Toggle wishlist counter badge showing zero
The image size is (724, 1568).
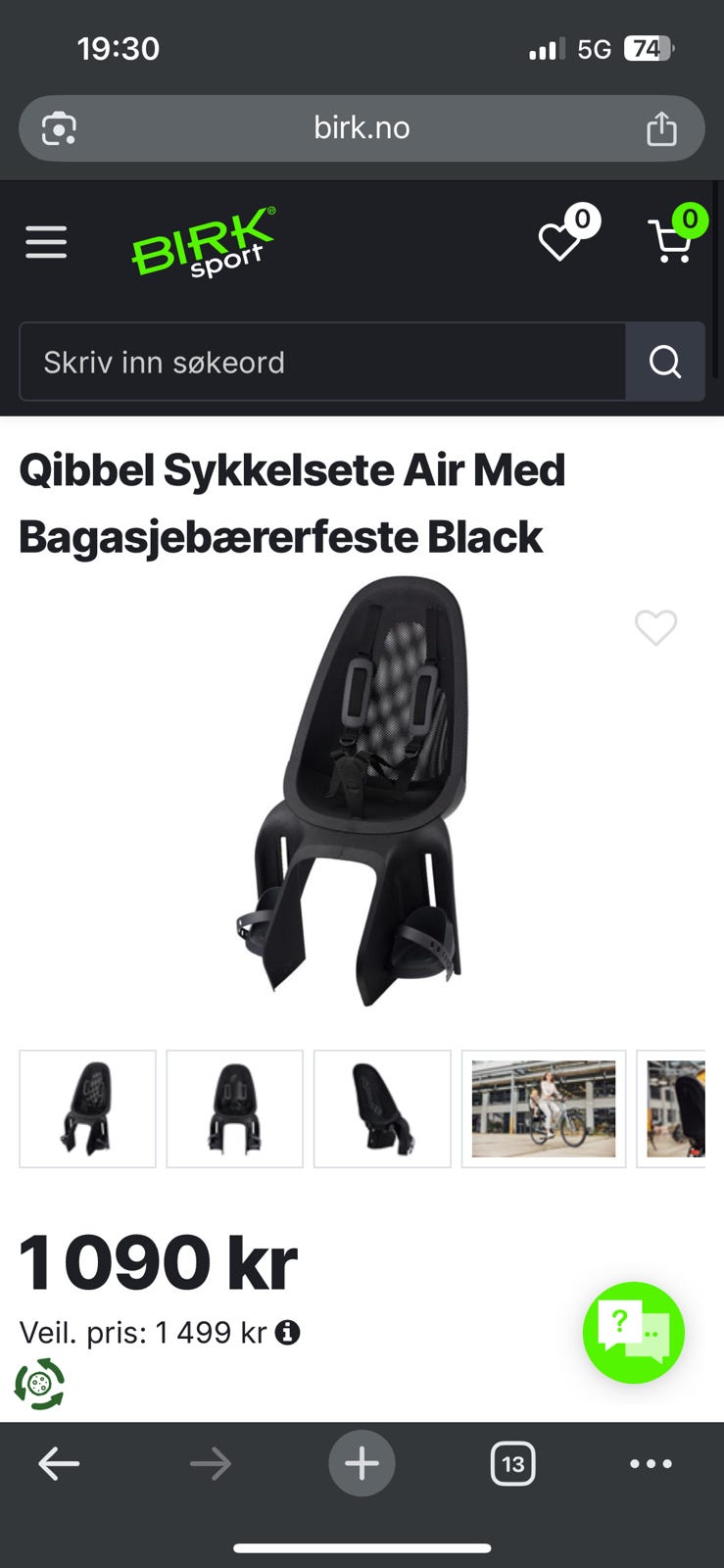584,220
